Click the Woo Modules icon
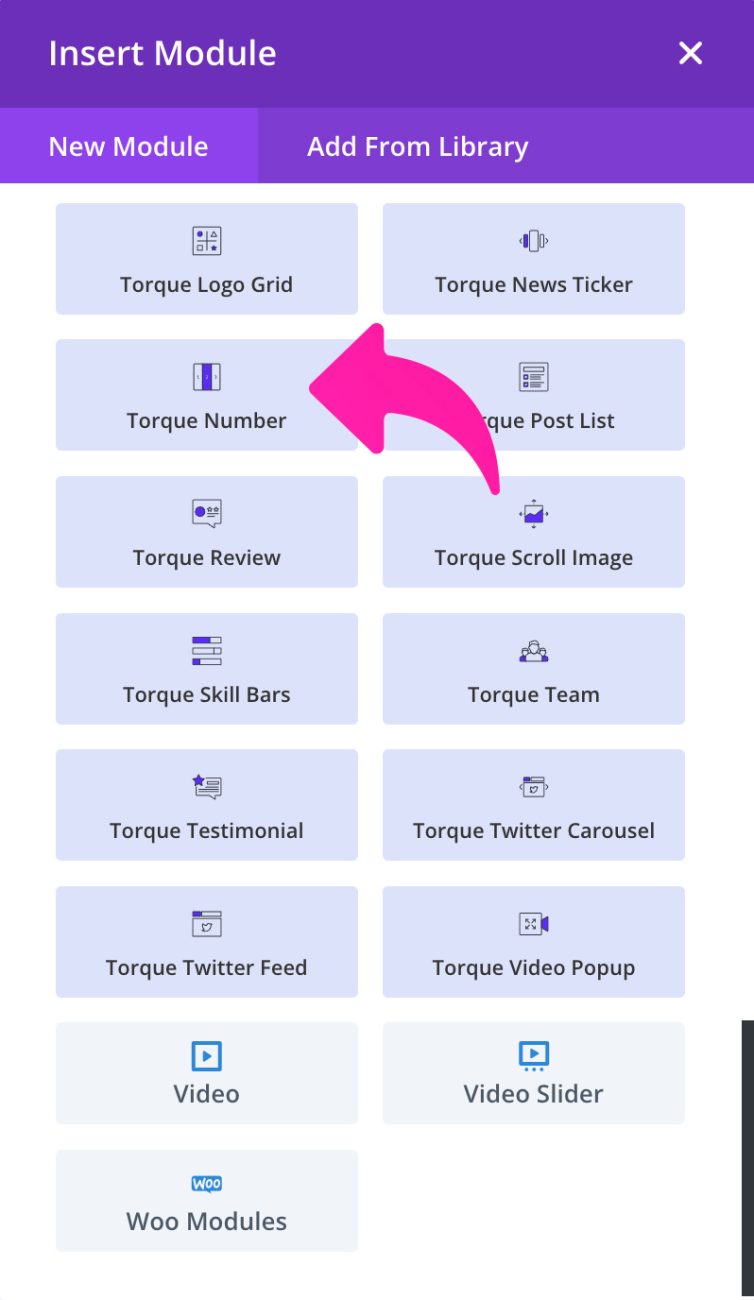 coord(207,1182)
